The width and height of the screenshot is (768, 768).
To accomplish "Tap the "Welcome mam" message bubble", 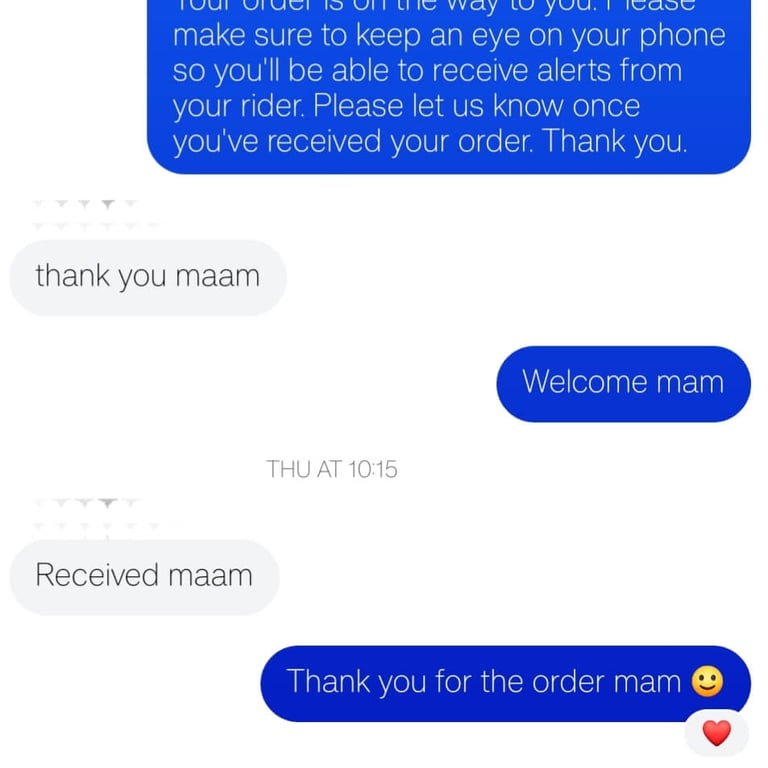I will 622,383.
